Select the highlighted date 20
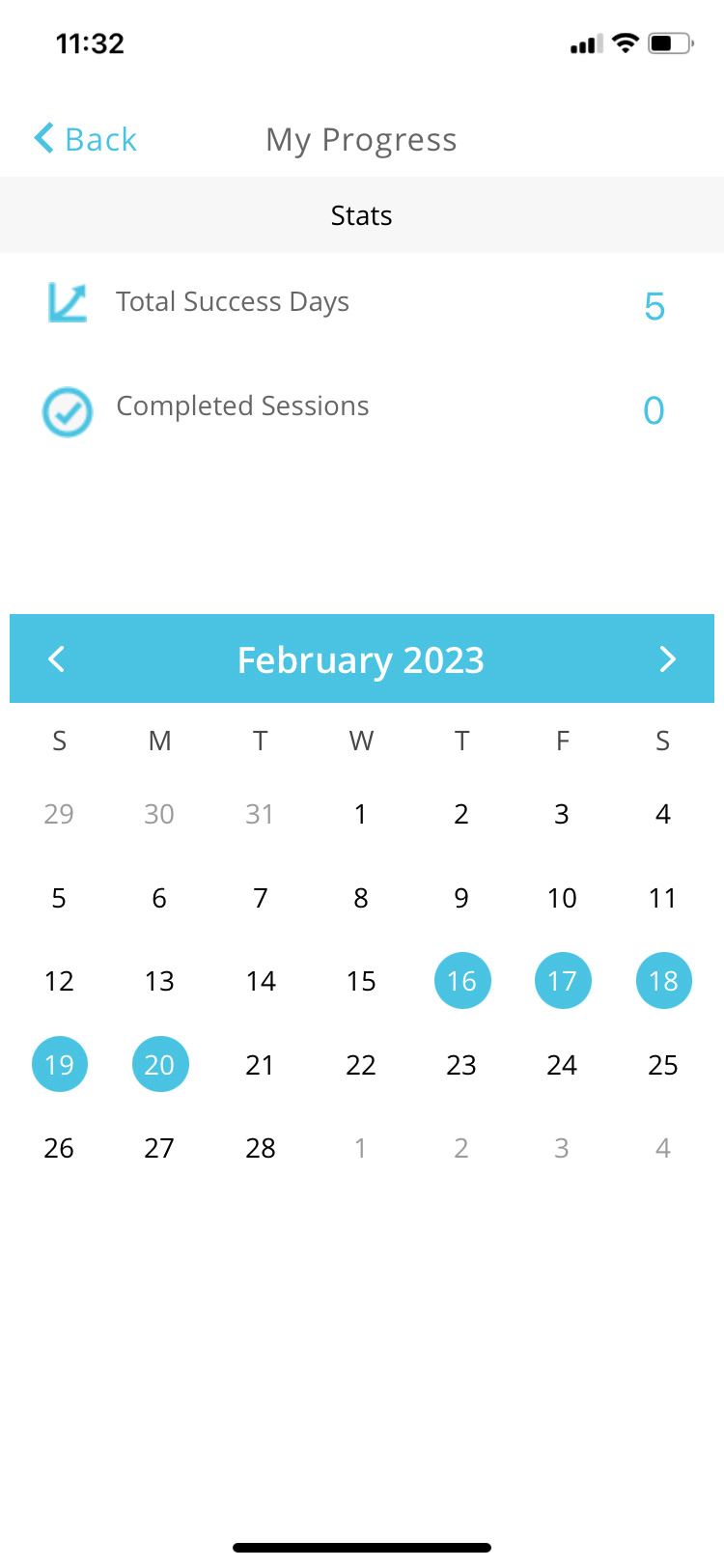The image size is (724, 1568). click(159, 1064)
